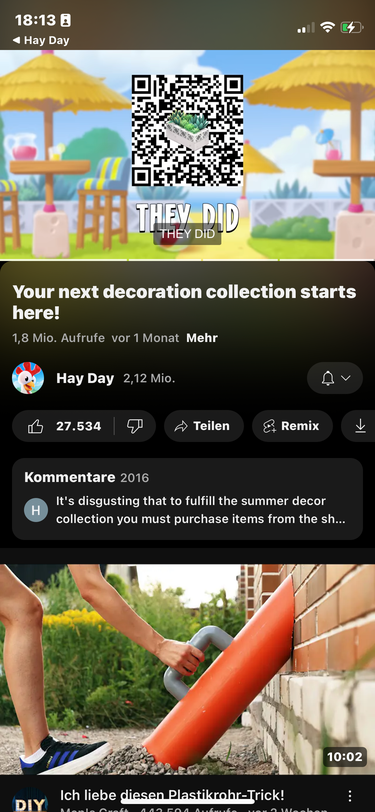Open overflow menu of Plastikrohr-Trick video
The height and width of the screenshot is (812, 375).
tap(350, 795)
